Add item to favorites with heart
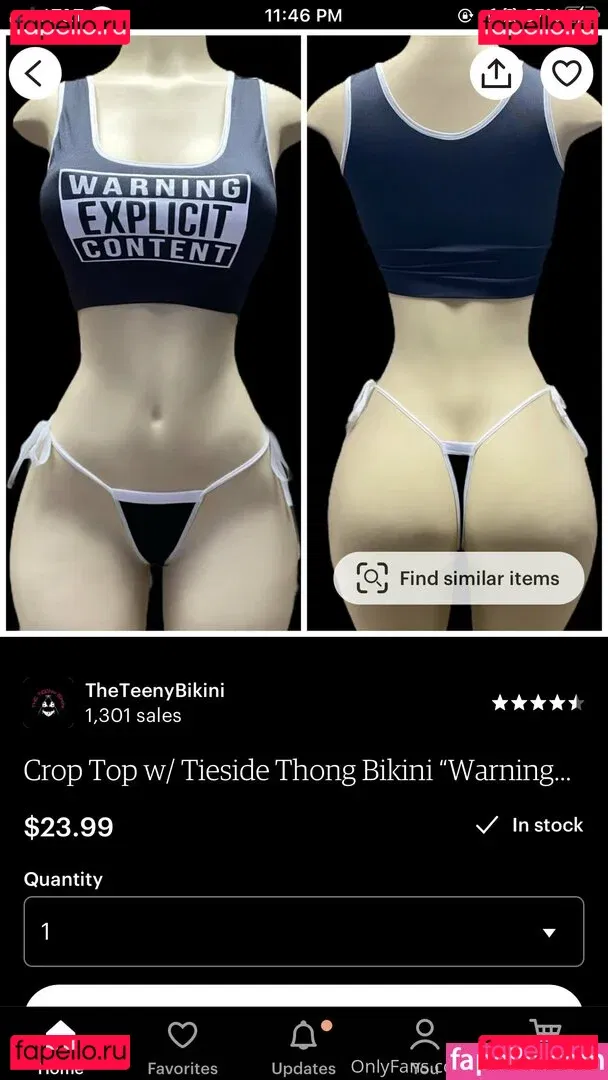 coord(567,74)
